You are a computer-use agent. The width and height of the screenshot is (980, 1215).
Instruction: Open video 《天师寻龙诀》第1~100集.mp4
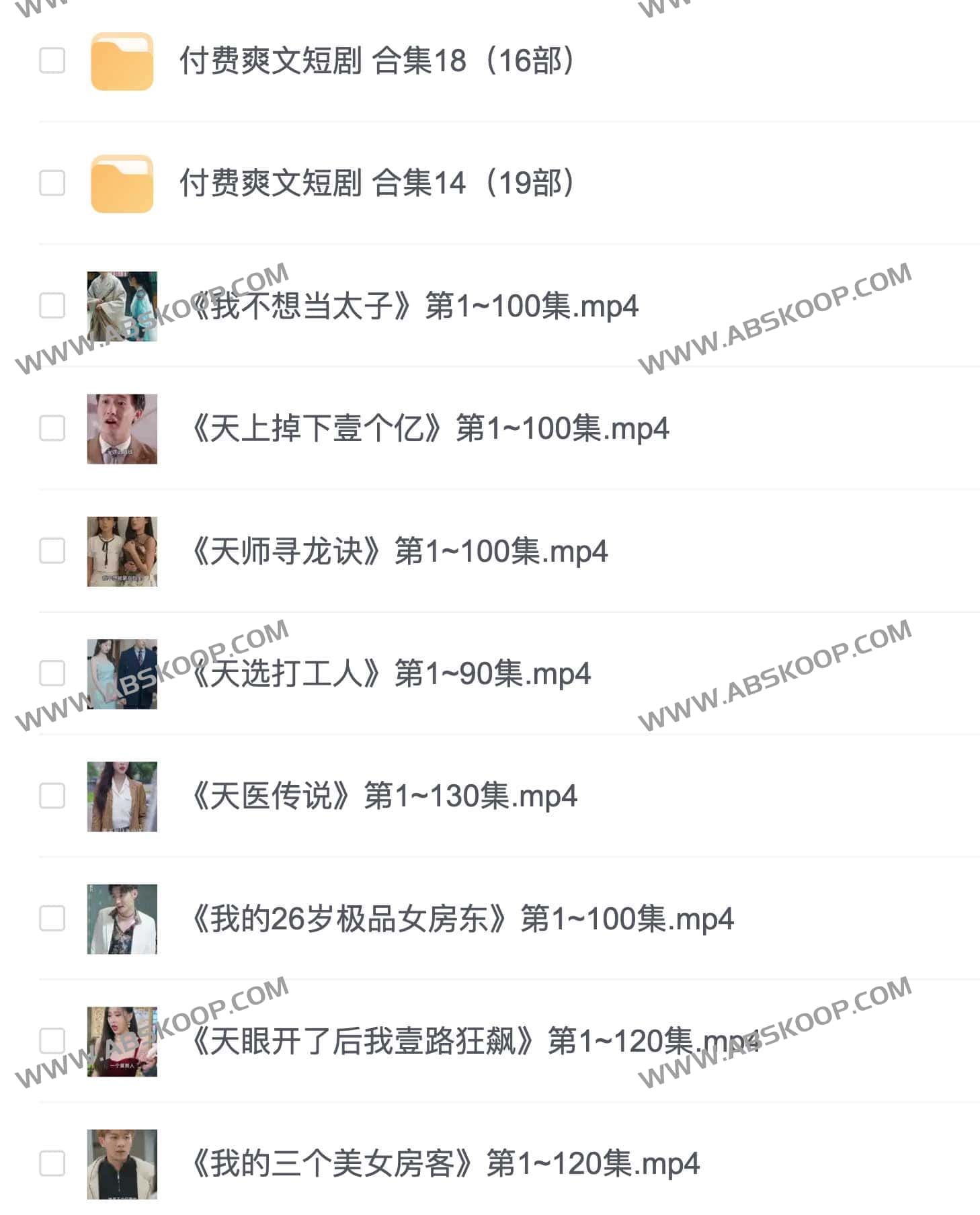coord(399,552)
